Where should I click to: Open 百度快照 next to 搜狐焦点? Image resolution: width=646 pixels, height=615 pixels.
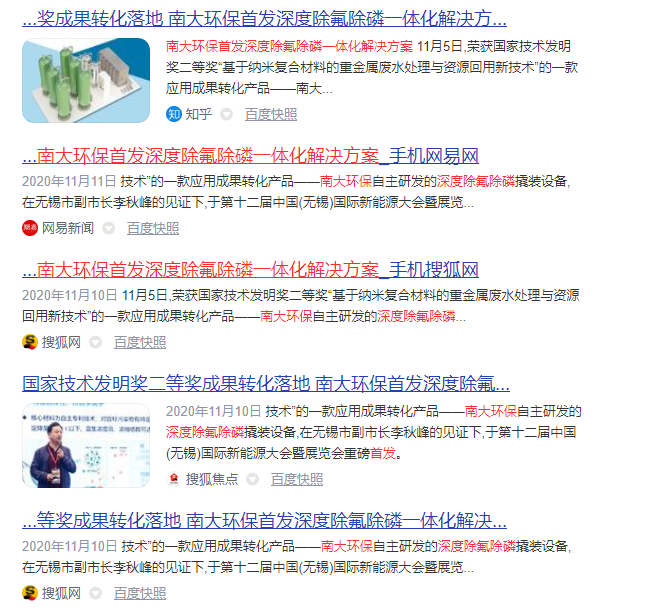297,479
